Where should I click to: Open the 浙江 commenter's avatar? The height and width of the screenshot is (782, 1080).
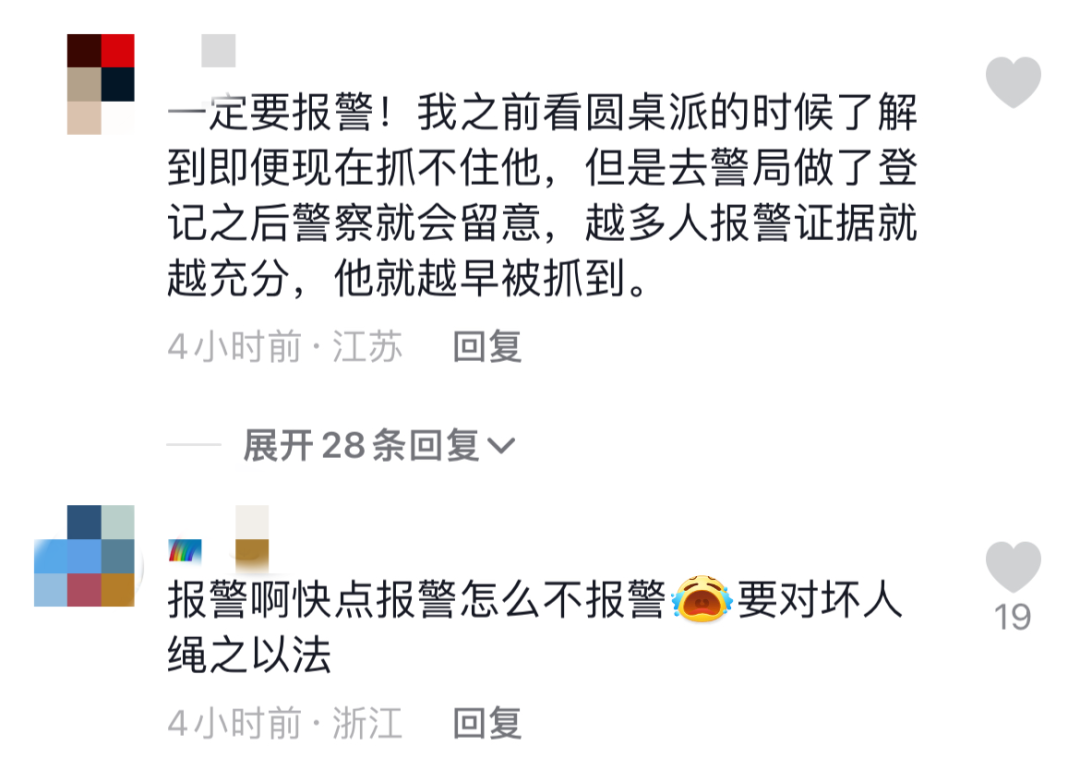point(84,556)
